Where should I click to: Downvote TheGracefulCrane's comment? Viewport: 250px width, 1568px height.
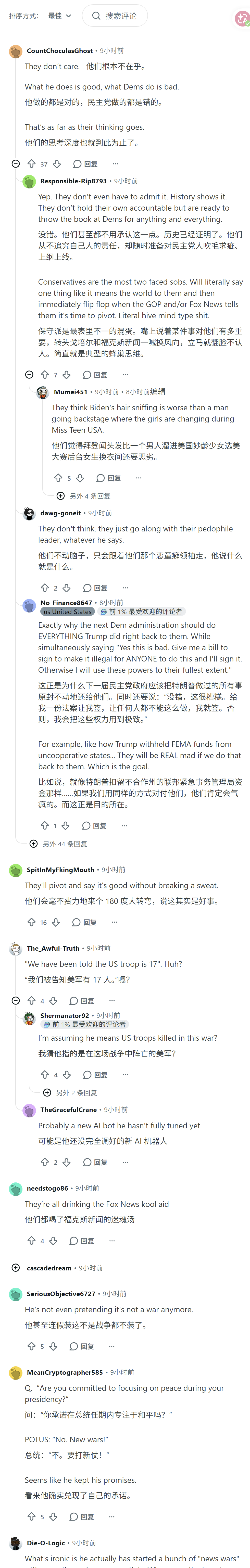(67, 1162)
